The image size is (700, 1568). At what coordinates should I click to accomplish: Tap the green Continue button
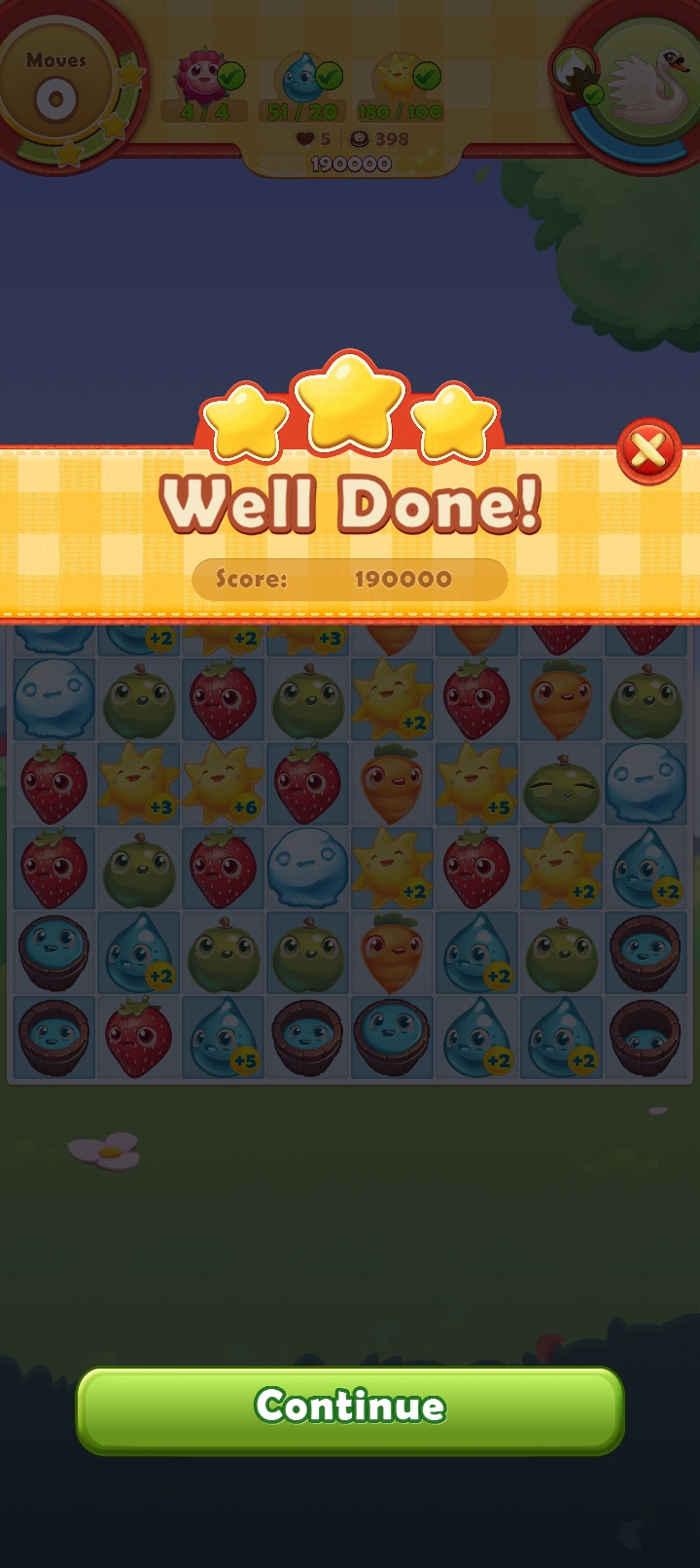[x=350, y=1409]
